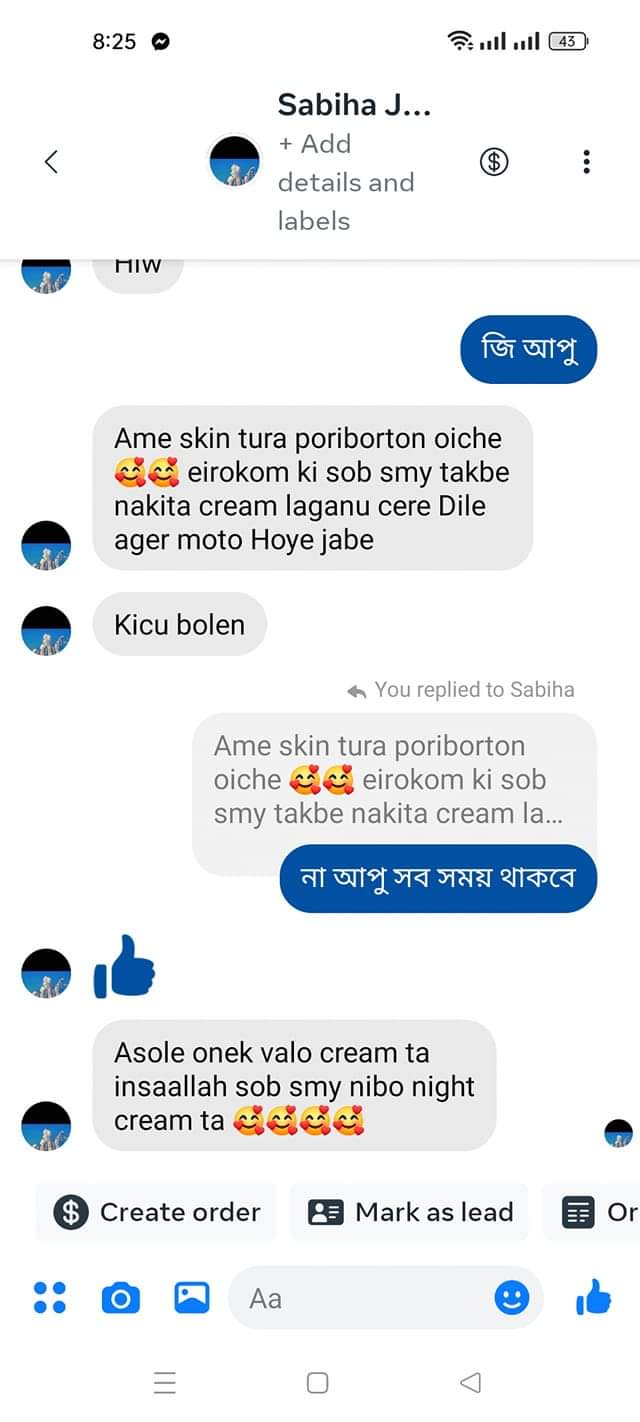640x1422 pixels.
Task: Open the four-dot more options icon
Action: pos(50,1298)
